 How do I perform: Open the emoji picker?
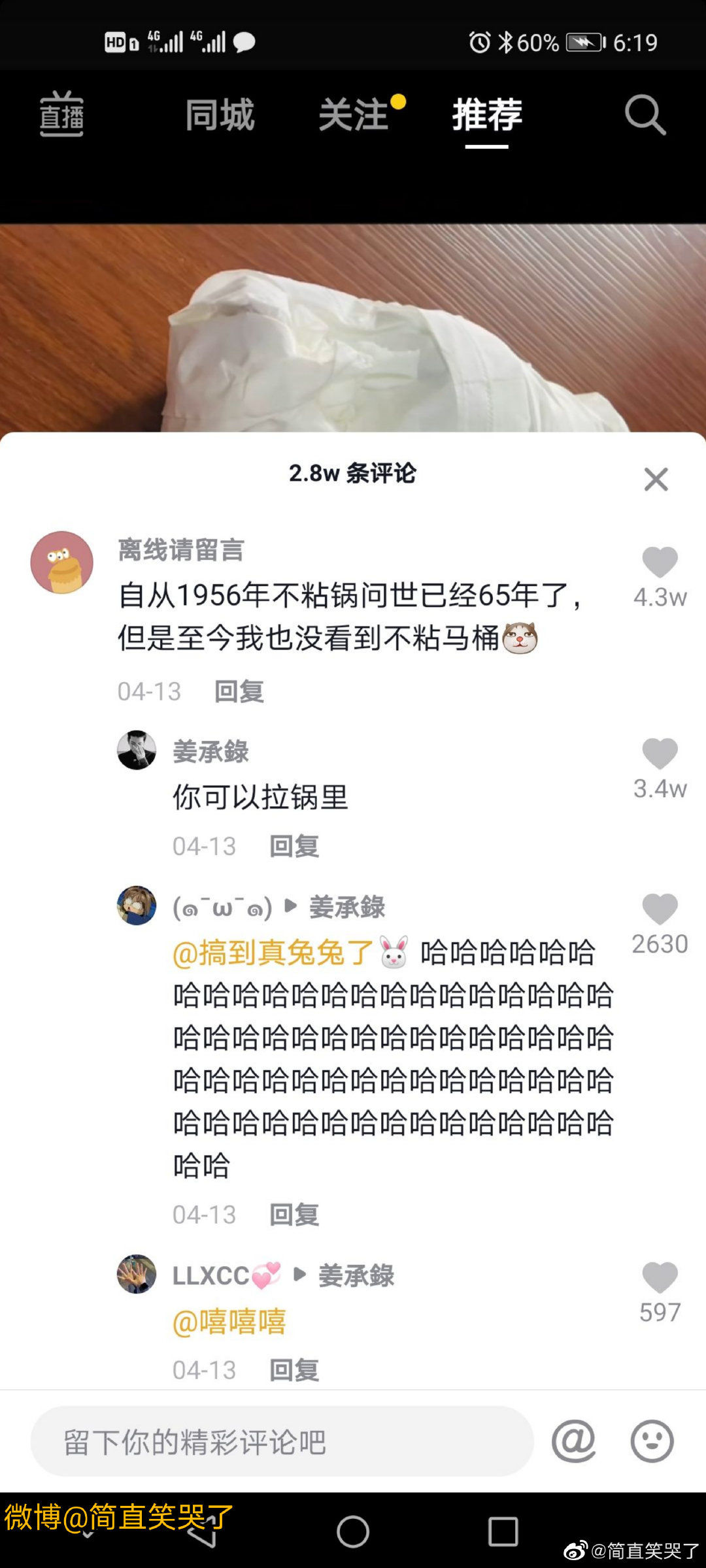652,1441
